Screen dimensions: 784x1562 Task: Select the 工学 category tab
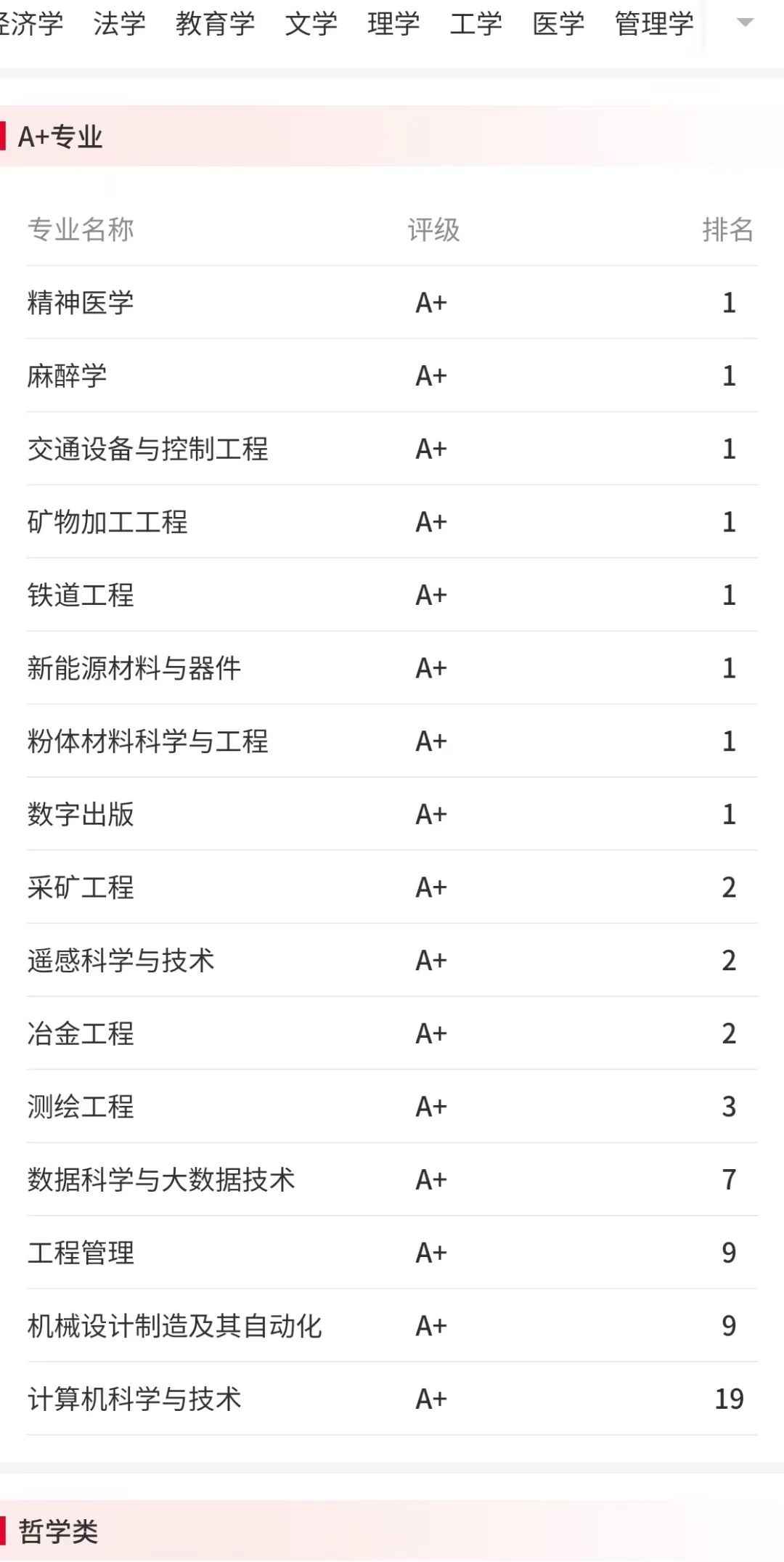tap(475, 24)
